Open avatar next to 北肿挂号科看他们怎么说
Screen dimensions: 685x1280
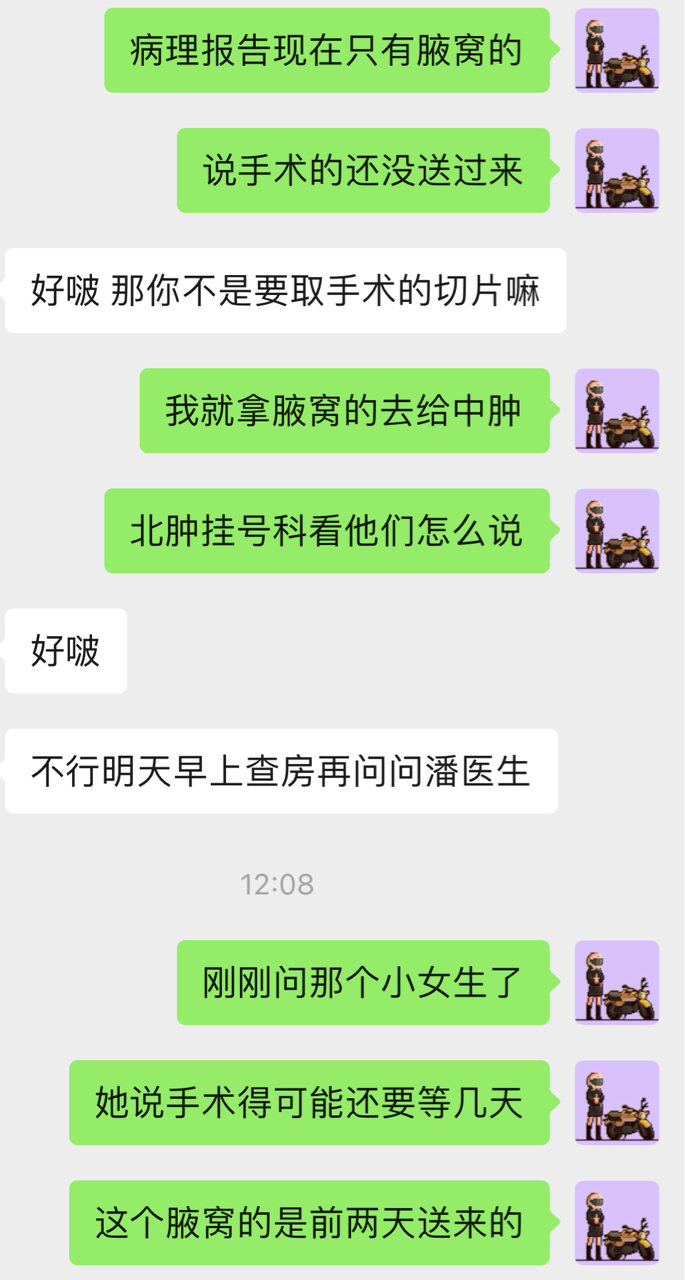pos(617,530)
